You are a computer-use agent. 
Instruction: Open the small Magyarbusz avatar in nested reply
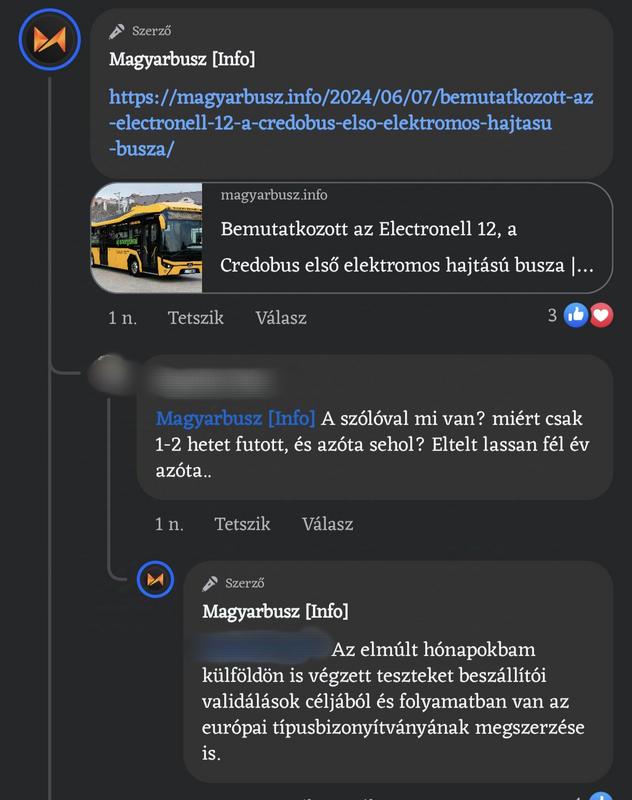[x=155, y=580]
